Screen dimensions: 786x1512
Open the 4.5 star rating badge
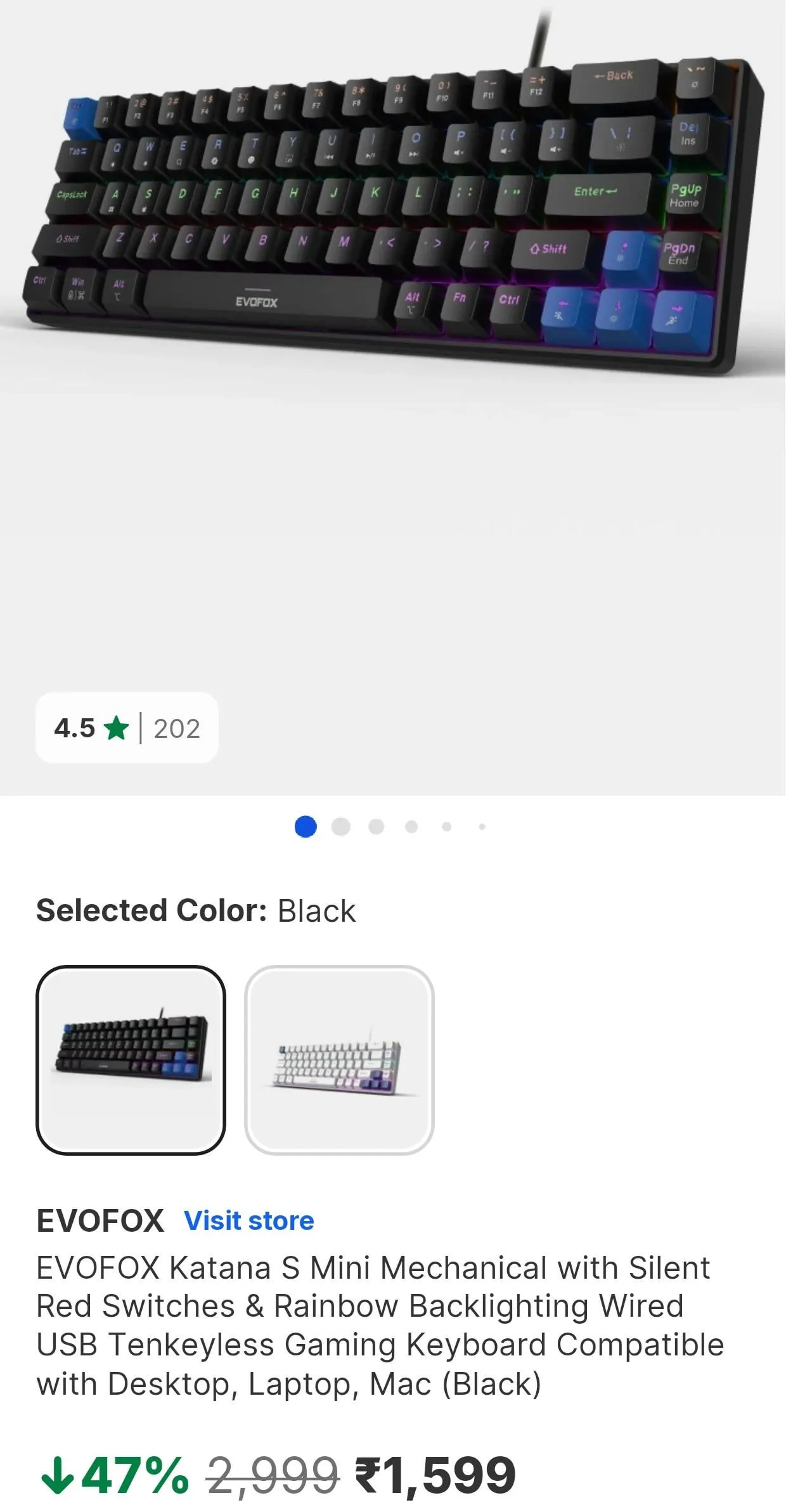pyautogui.click(x=127, y=728)
